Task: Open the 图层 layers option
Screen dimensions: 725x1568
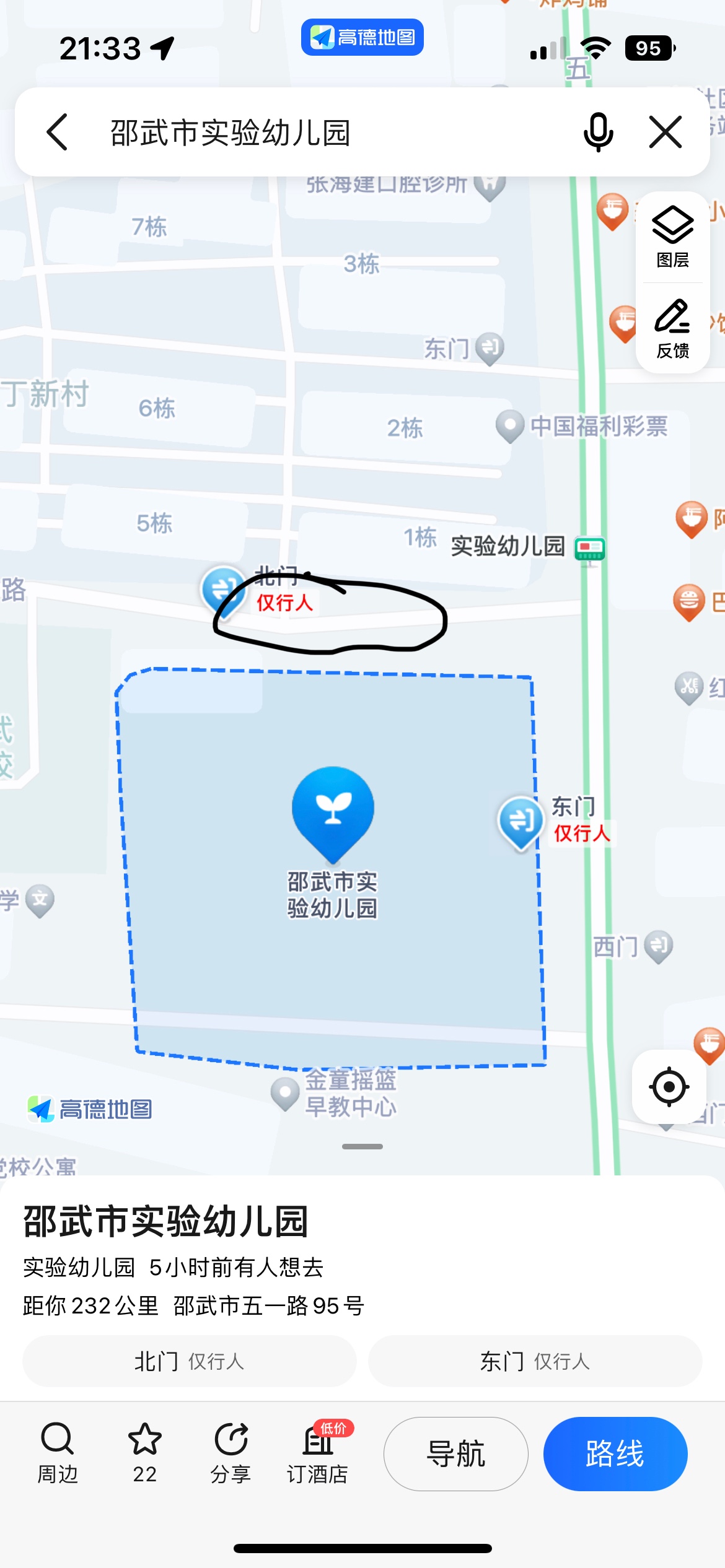Action: (672, 237)
